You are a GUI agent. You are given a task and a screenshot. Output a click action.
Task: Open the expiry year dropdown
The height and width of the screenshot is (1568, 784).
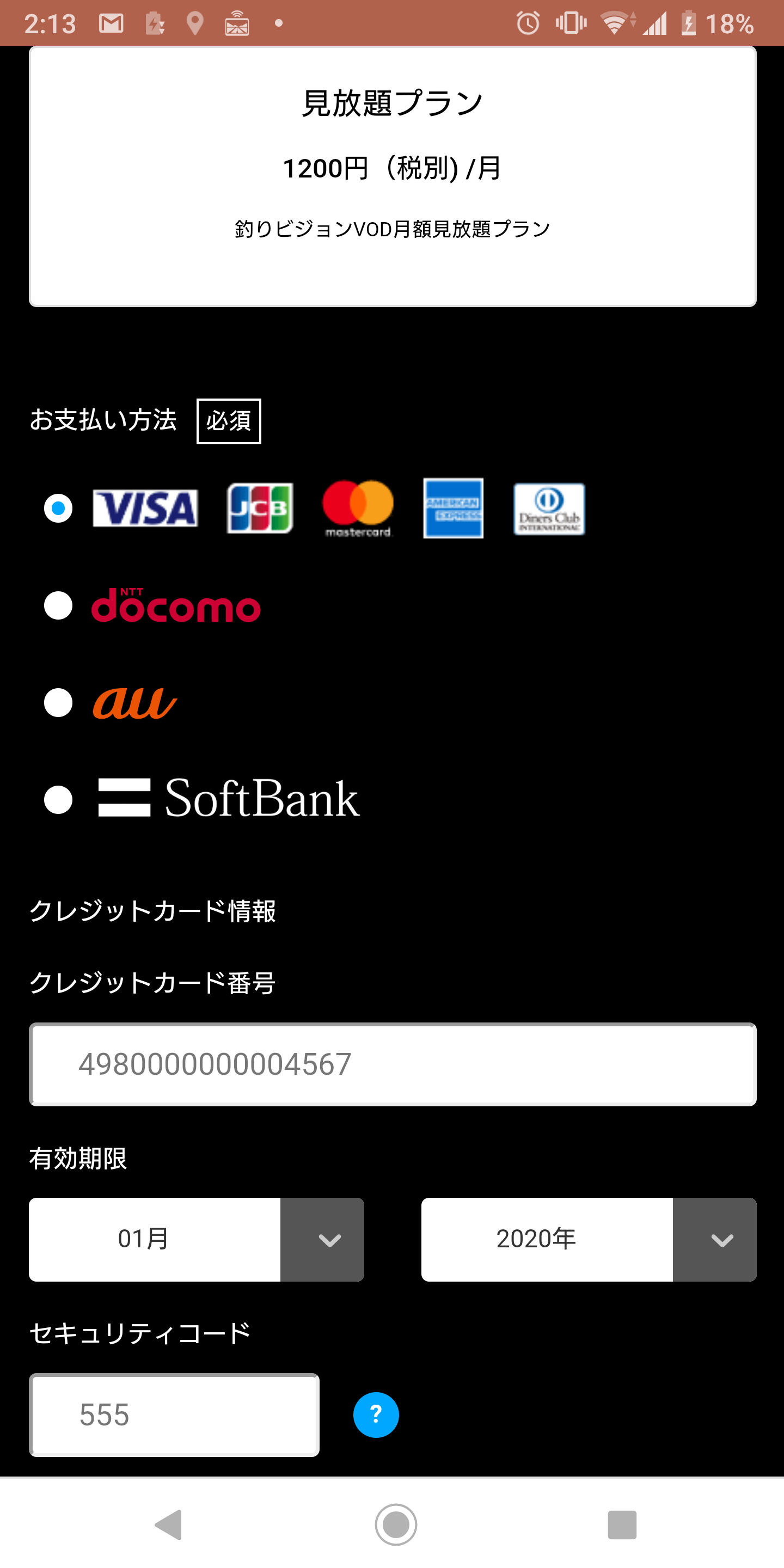click(x=589, y=1239)
